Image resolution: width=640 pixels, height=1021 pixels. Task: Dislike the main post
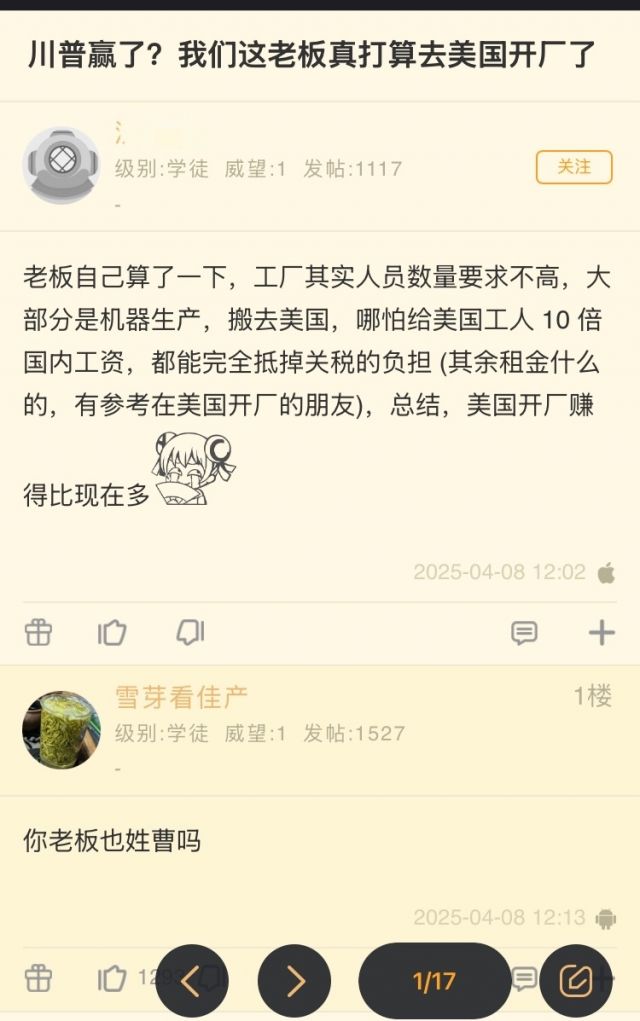coord(189,632)
